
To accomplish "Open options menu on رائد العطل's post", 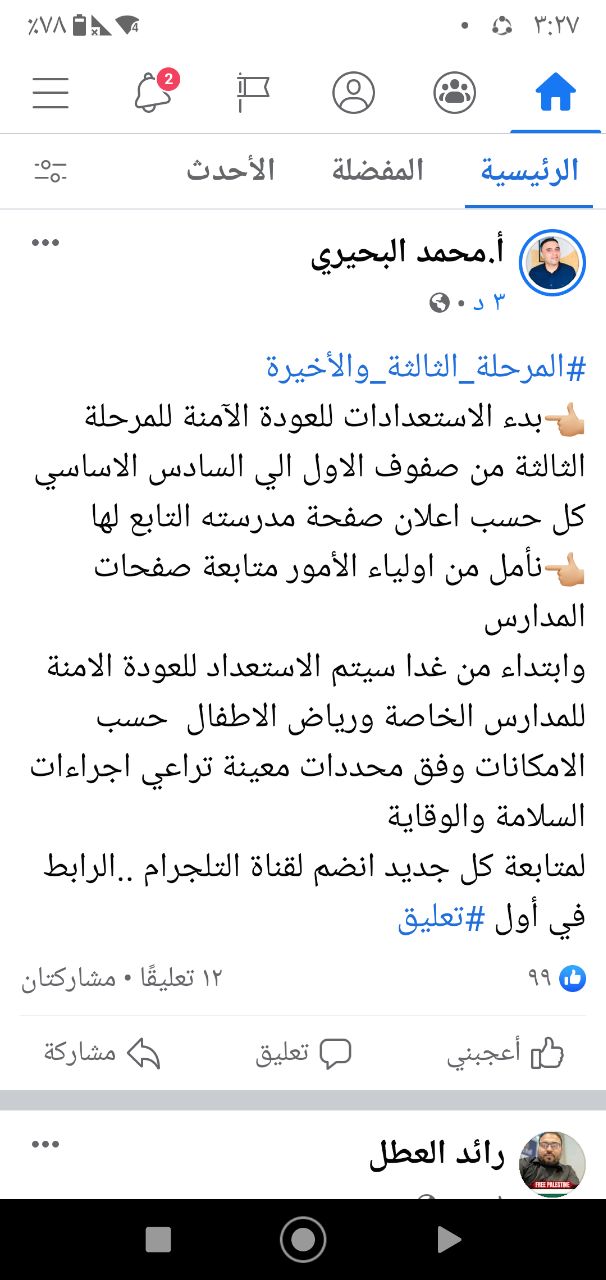I will [x=46, y=1143].
